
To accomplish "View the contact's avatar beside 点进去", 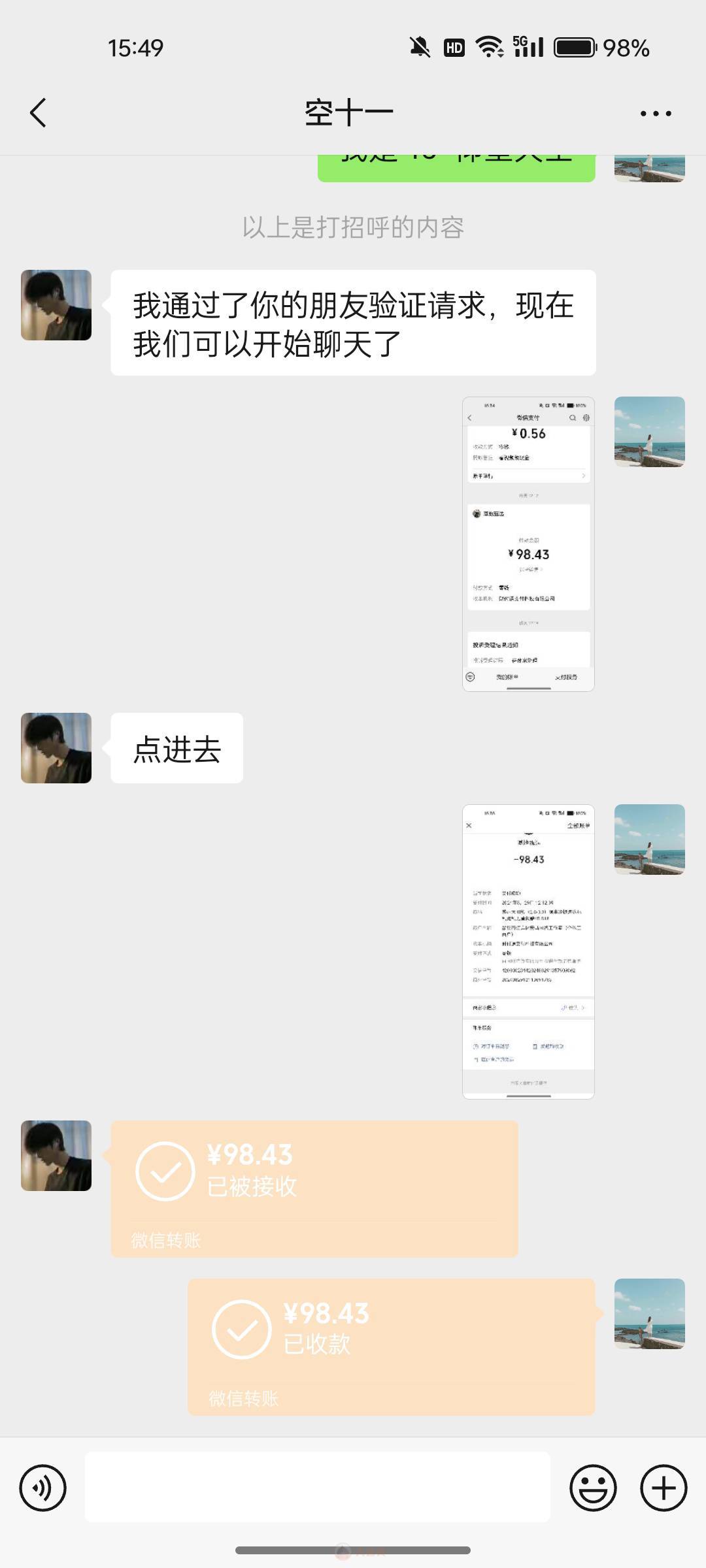I will [x=56, y=748].
